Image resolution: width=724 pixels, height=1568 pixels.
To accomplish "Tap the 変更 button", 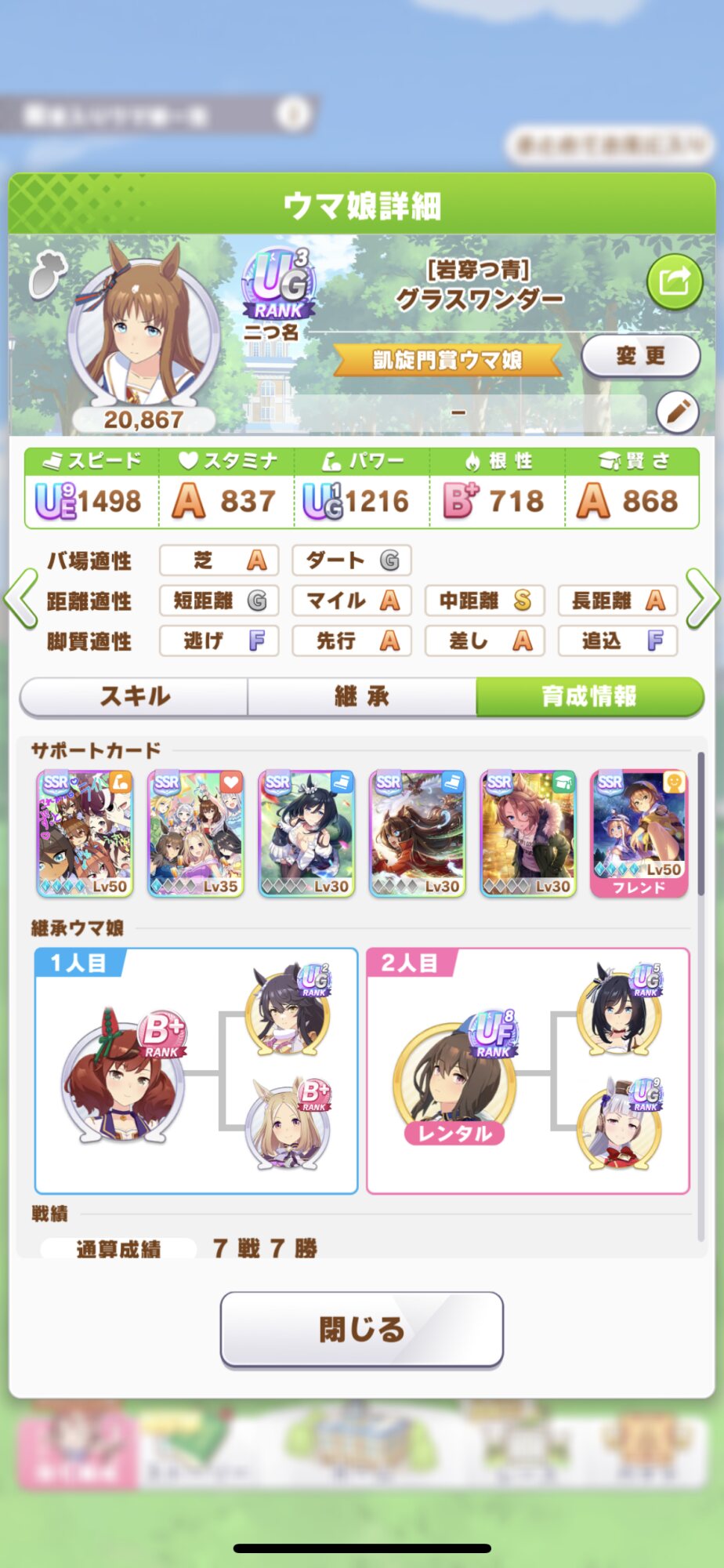I will coord(641,356).
